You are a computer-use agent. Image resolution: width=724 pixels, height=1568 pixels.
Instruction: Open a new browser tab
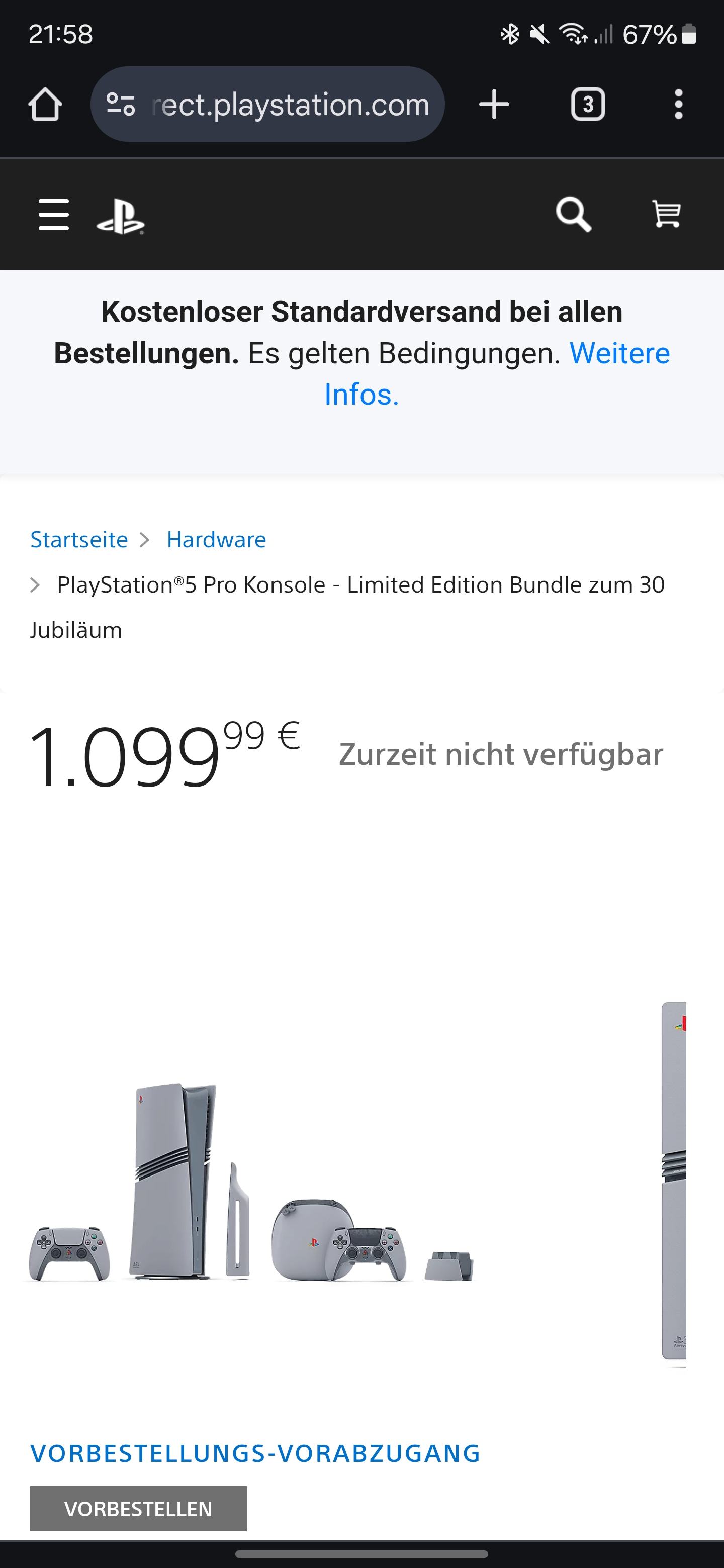point(494,105)
